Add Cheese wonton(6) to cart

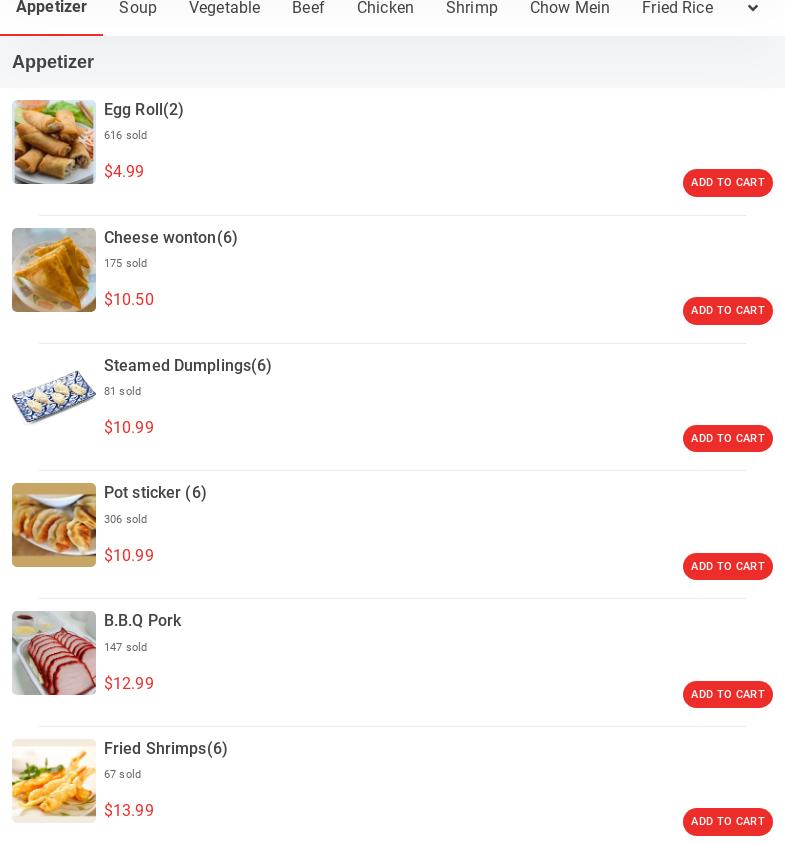(x=727, y=311)
